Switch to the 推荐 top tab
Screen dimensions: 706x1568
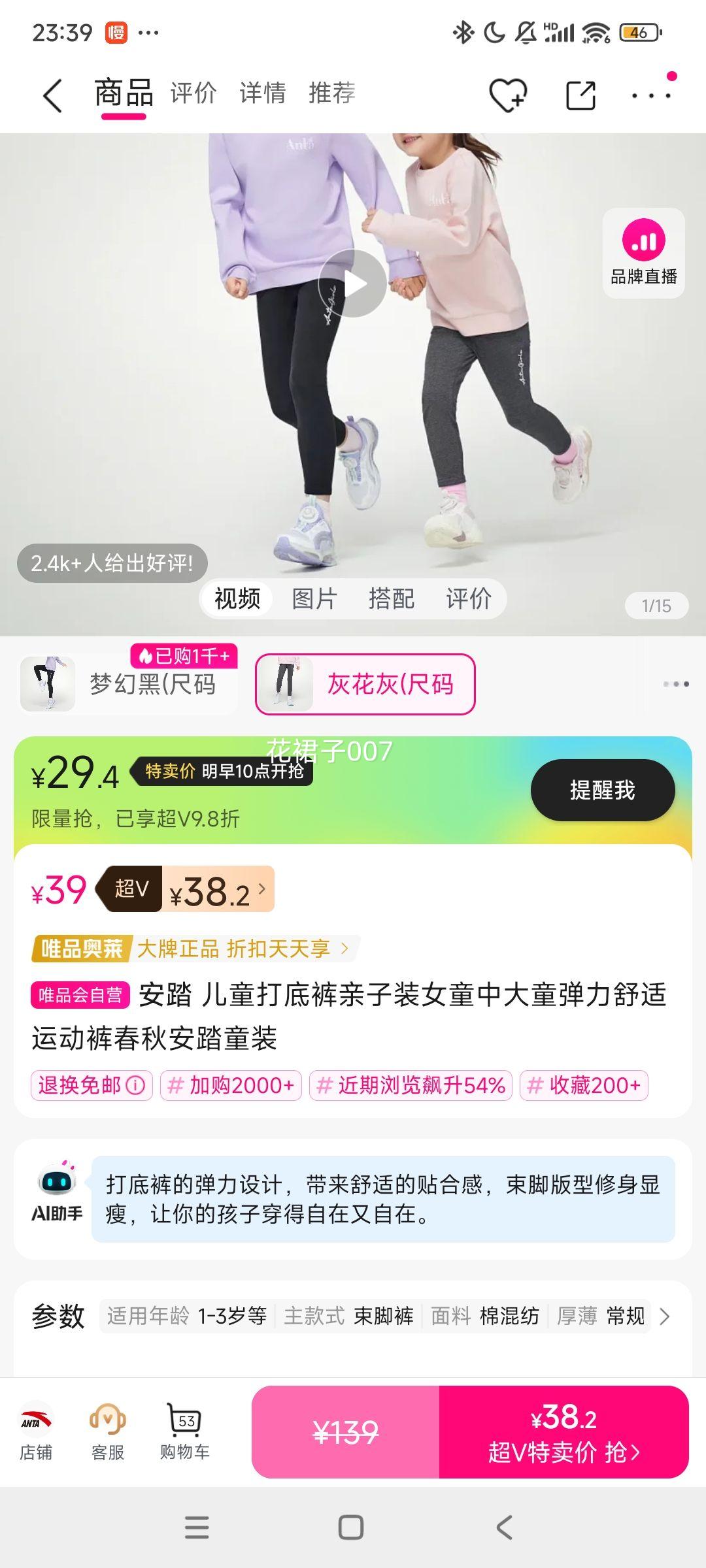click(332, 93)
